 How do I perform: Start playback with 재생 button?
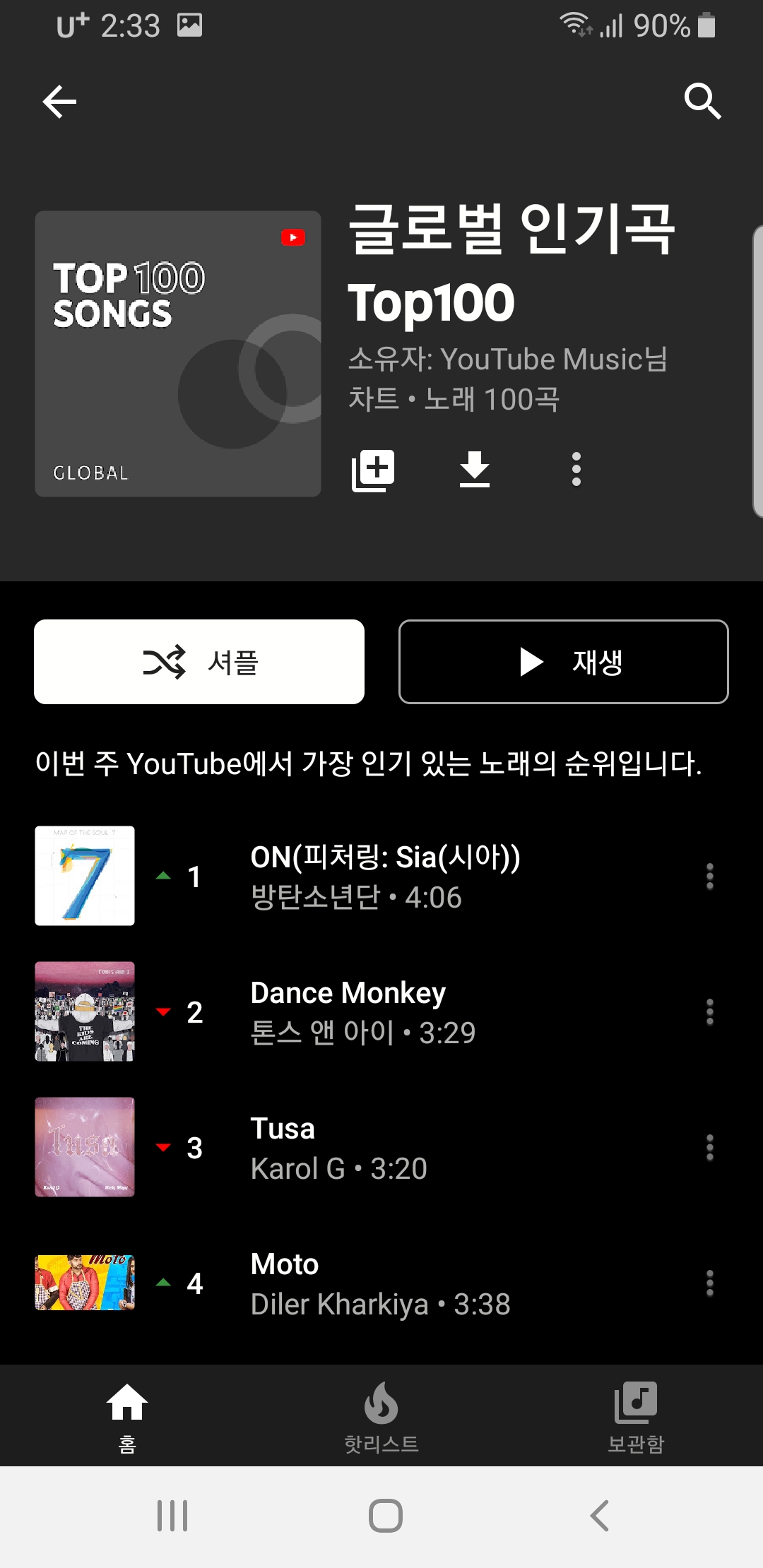(563, 662)
